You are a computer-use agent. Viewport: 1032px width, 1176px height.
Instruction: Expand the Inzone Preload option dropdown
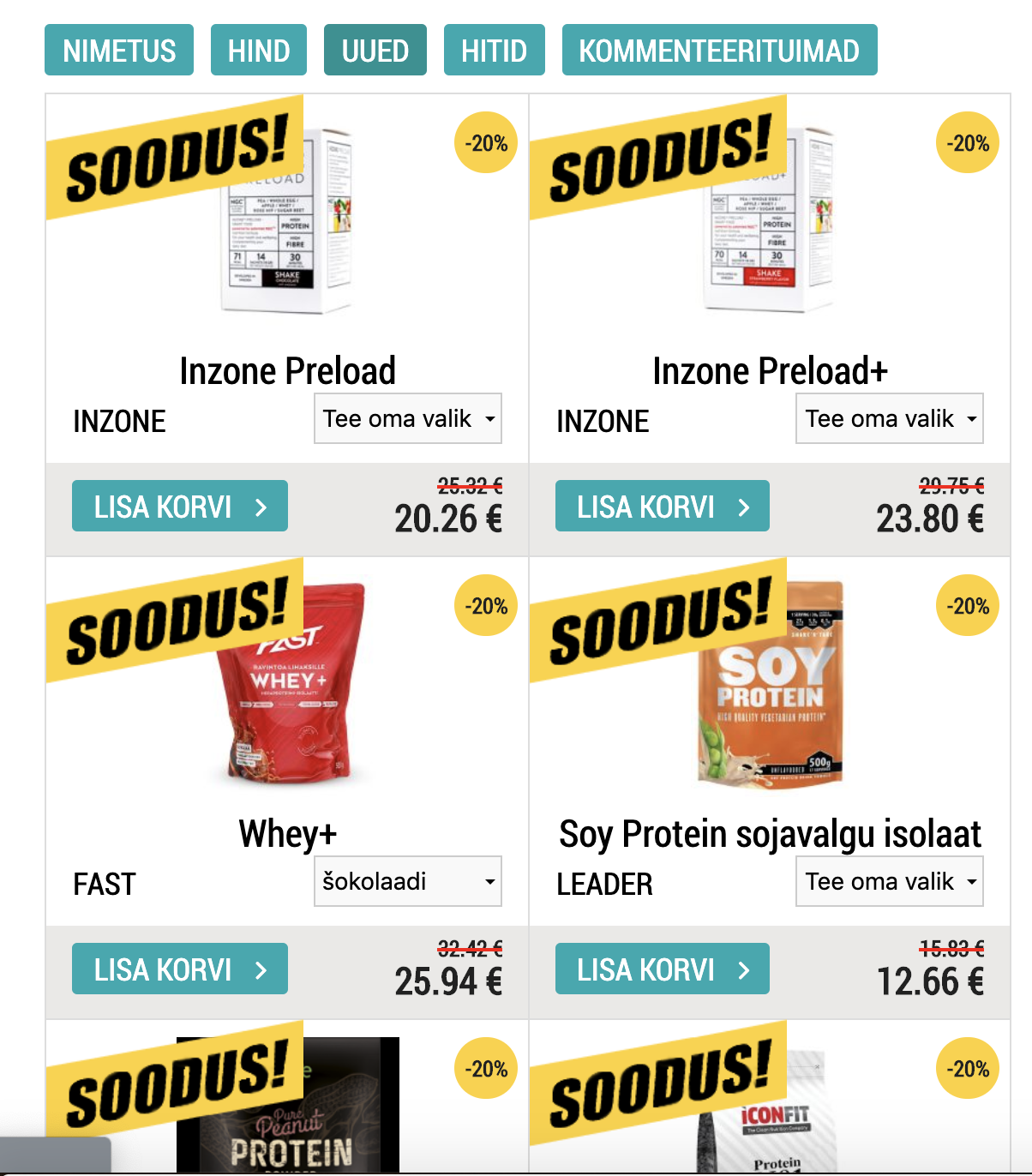click(x=408, y=419)
